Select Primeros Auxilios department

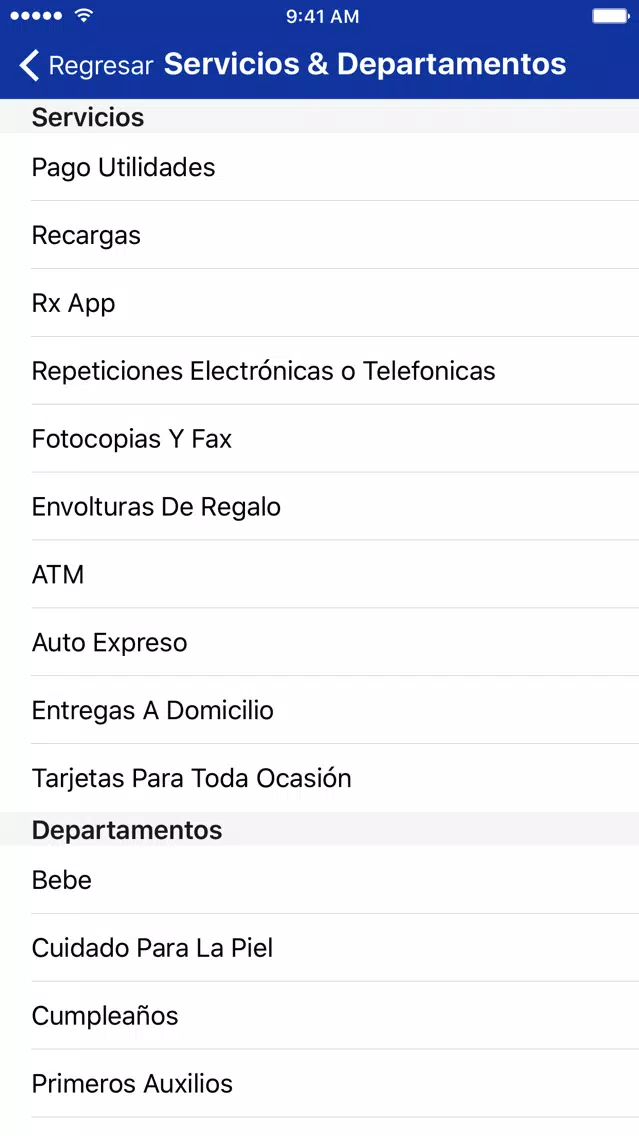[320, 1084]
